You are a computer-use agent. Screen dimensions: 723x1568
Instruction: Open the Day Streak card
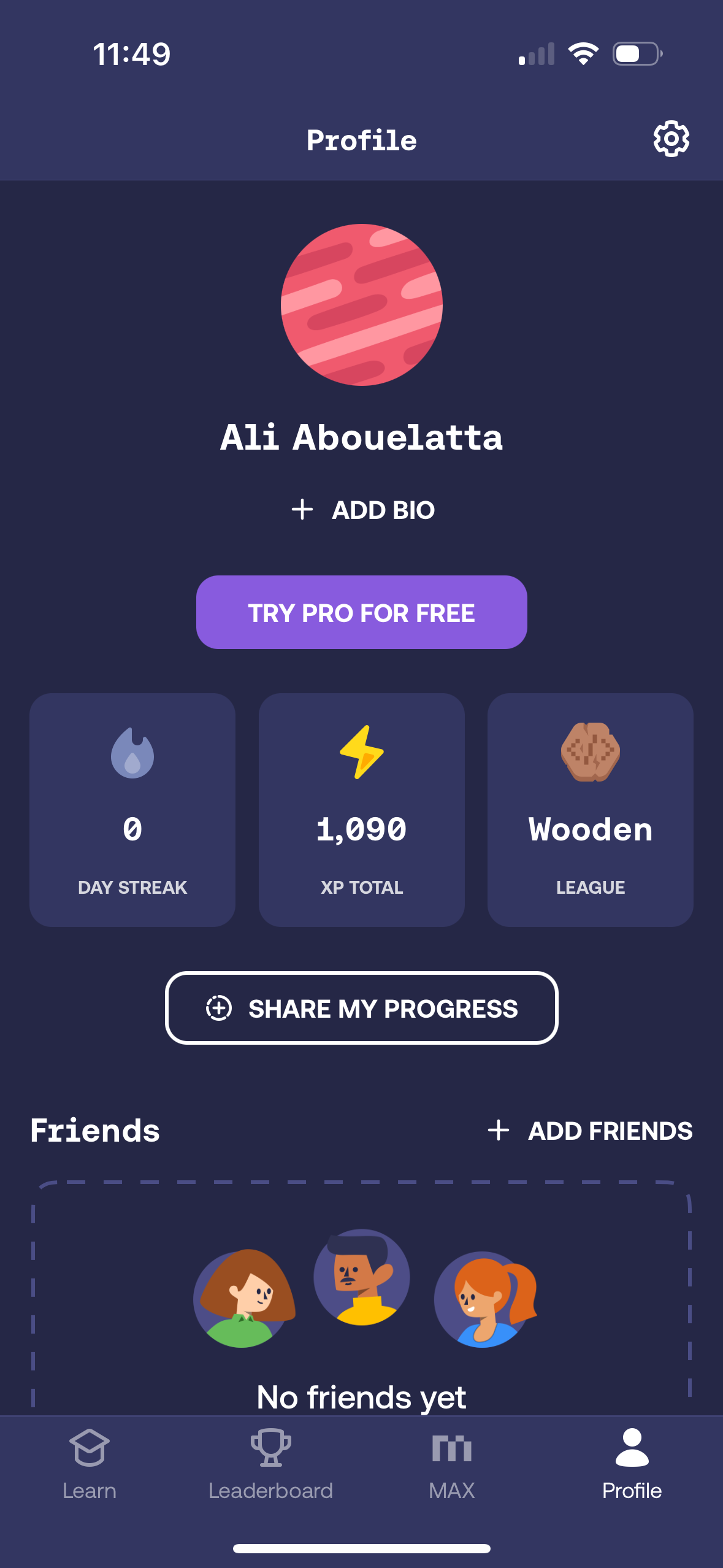pyautogui.click(x=132, y=809)
